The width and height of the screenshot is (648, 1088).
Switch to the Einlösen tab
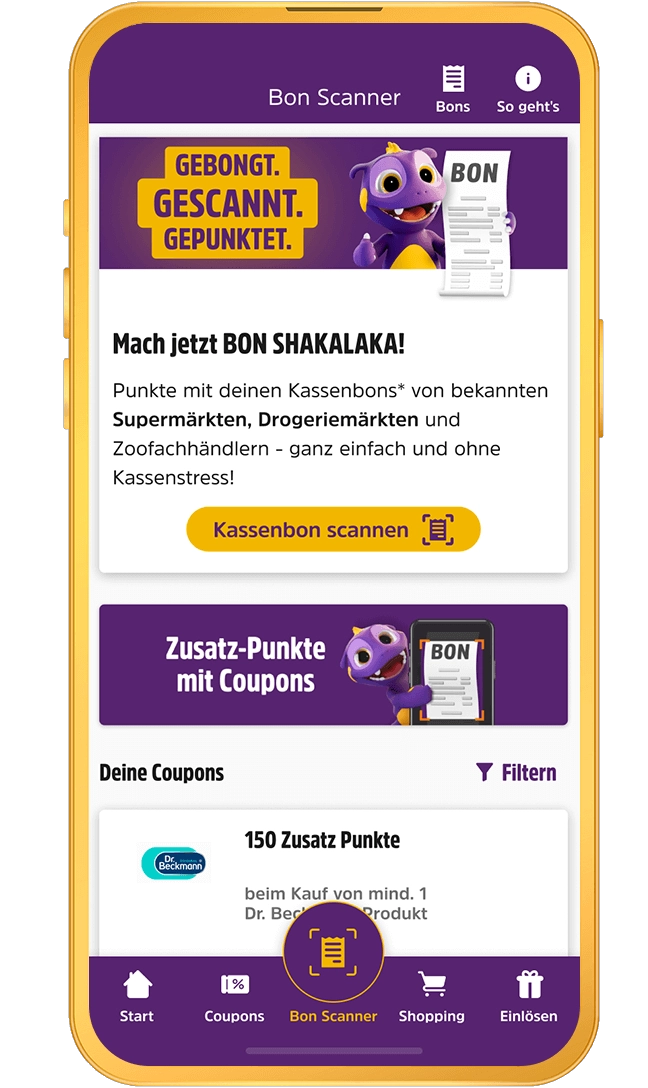(528, 996)
